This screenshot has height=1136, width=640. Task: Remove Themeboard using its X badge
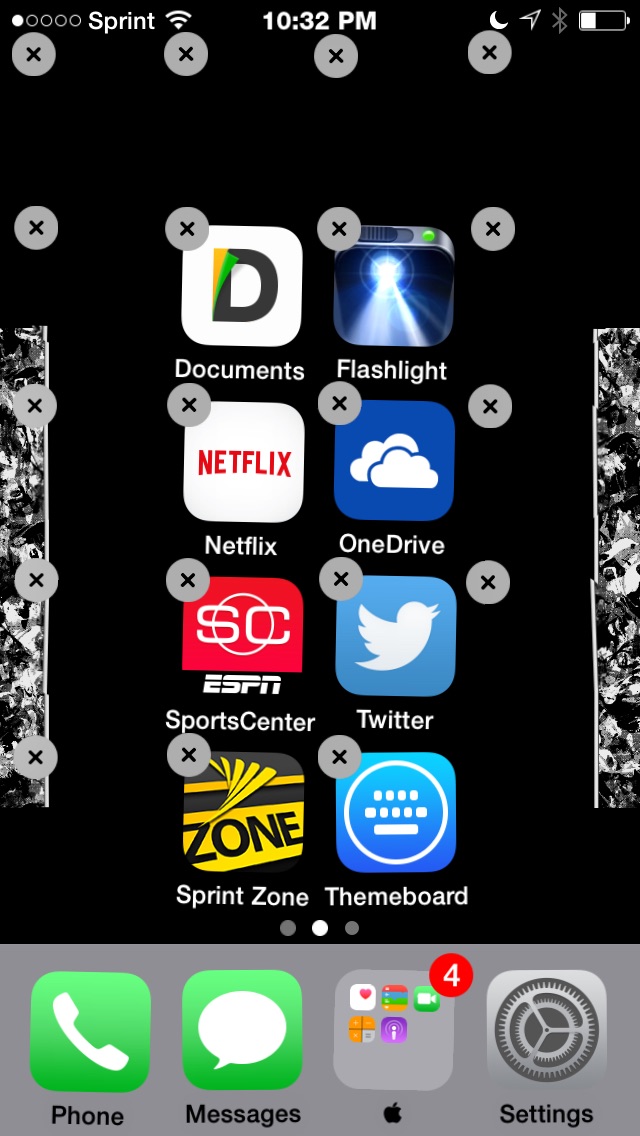click(339, 757)
